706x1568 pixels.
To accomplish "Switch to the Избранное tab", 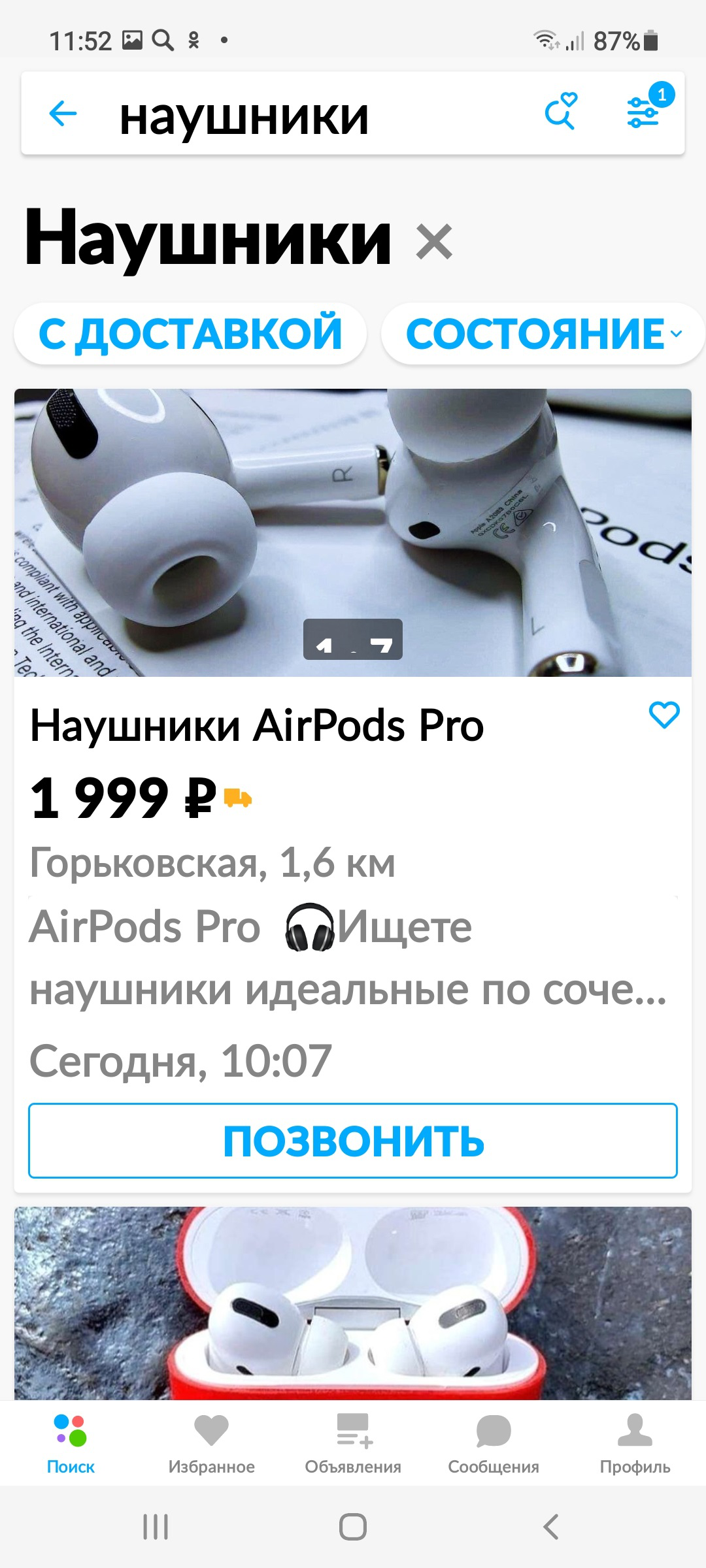I will click(212, 1444).
